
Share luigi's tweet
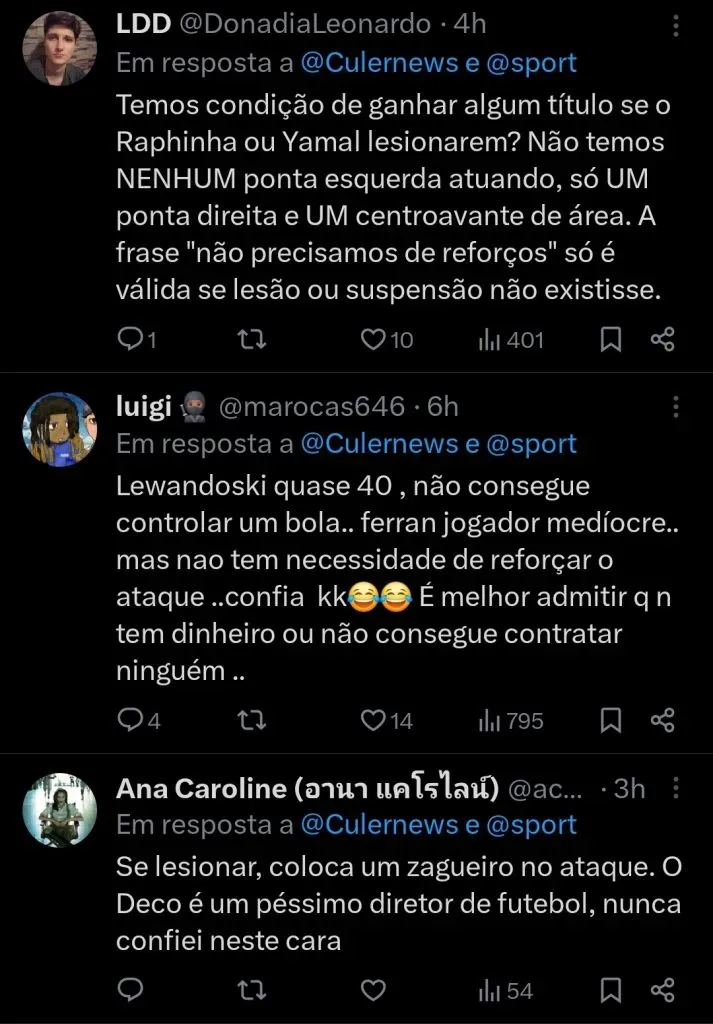click(663, 719)
